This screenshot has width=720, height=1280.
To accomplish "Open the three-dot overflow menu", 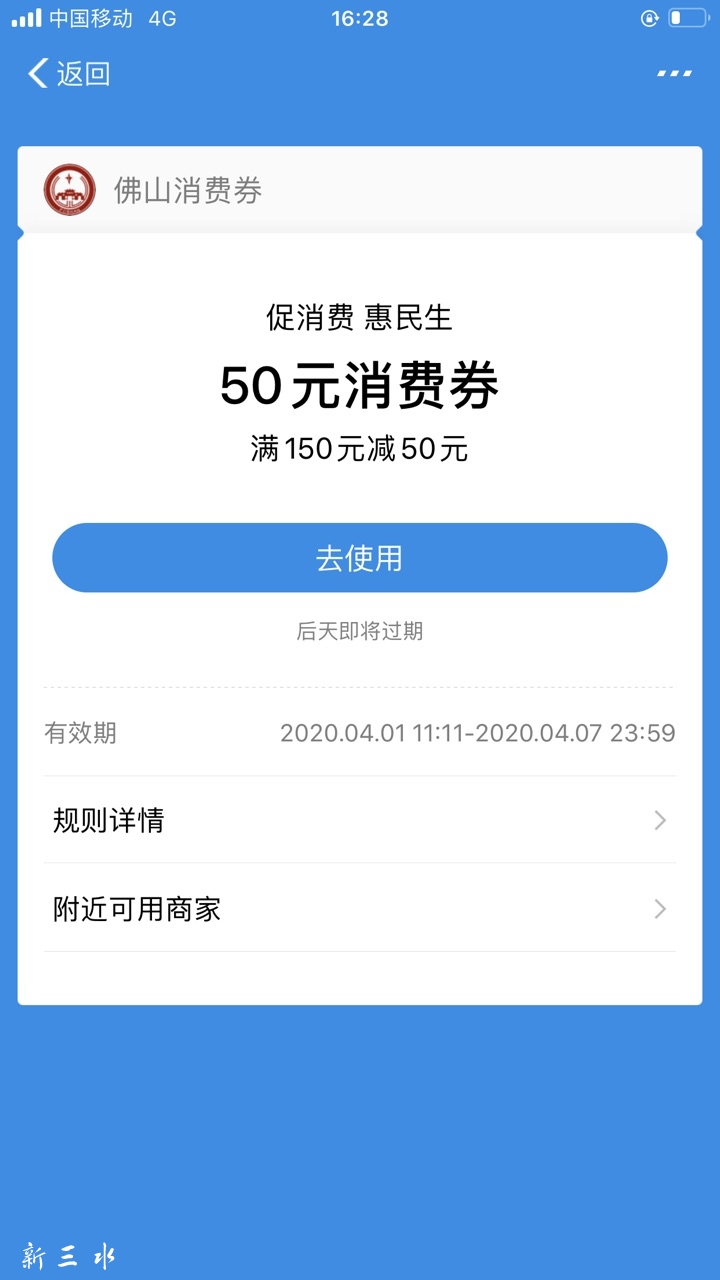I will tap(674, 73).
